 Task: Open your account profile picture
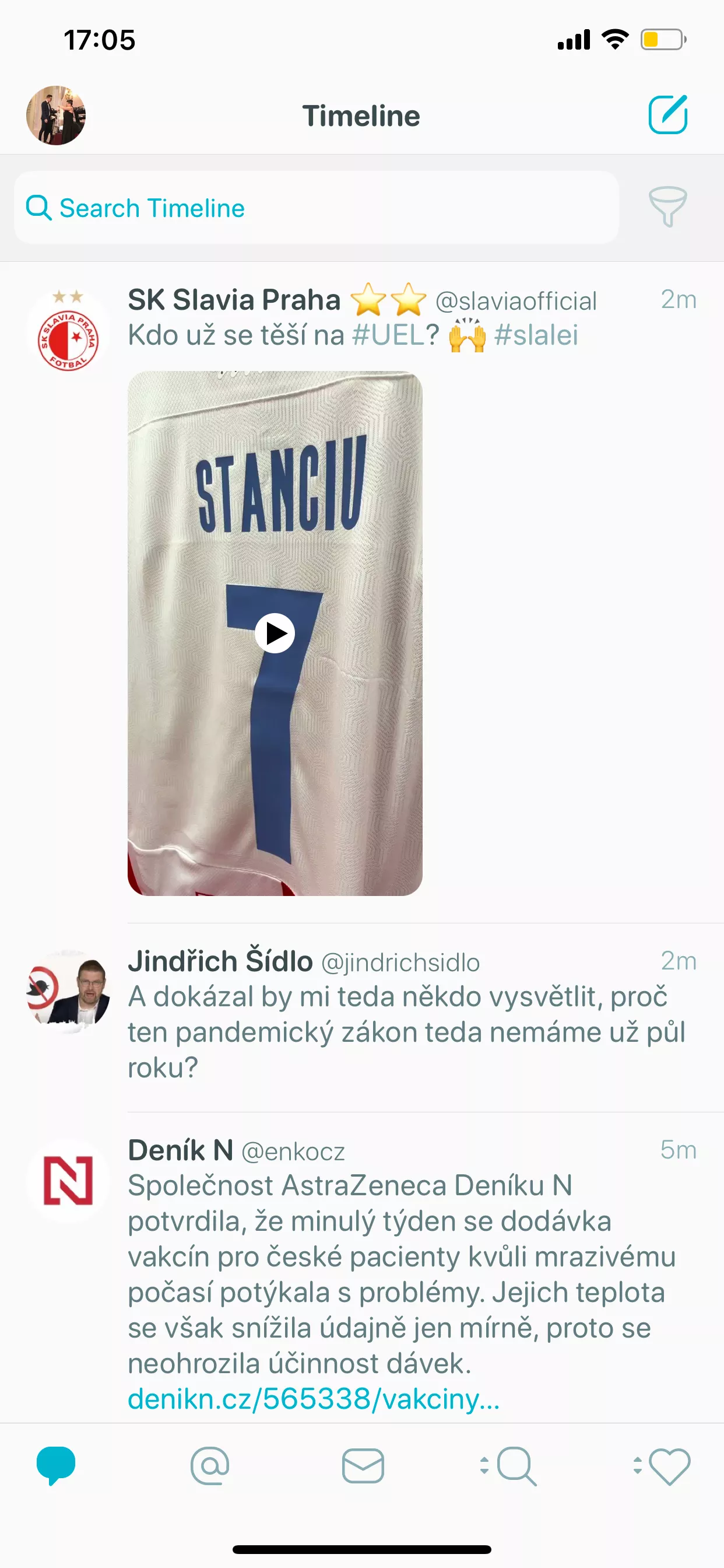click(x=56, y=115)
